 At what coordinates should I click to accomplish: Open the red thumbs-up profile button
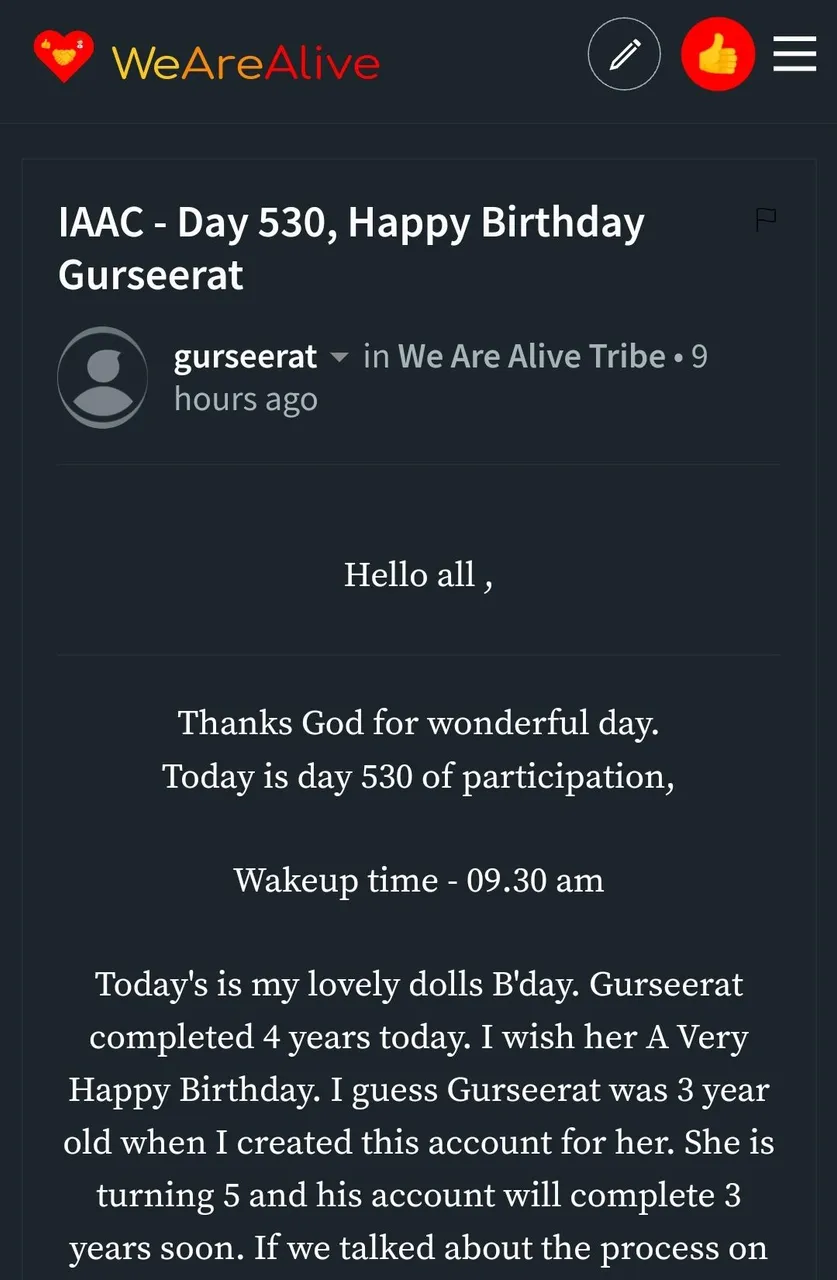pos(717,54)
